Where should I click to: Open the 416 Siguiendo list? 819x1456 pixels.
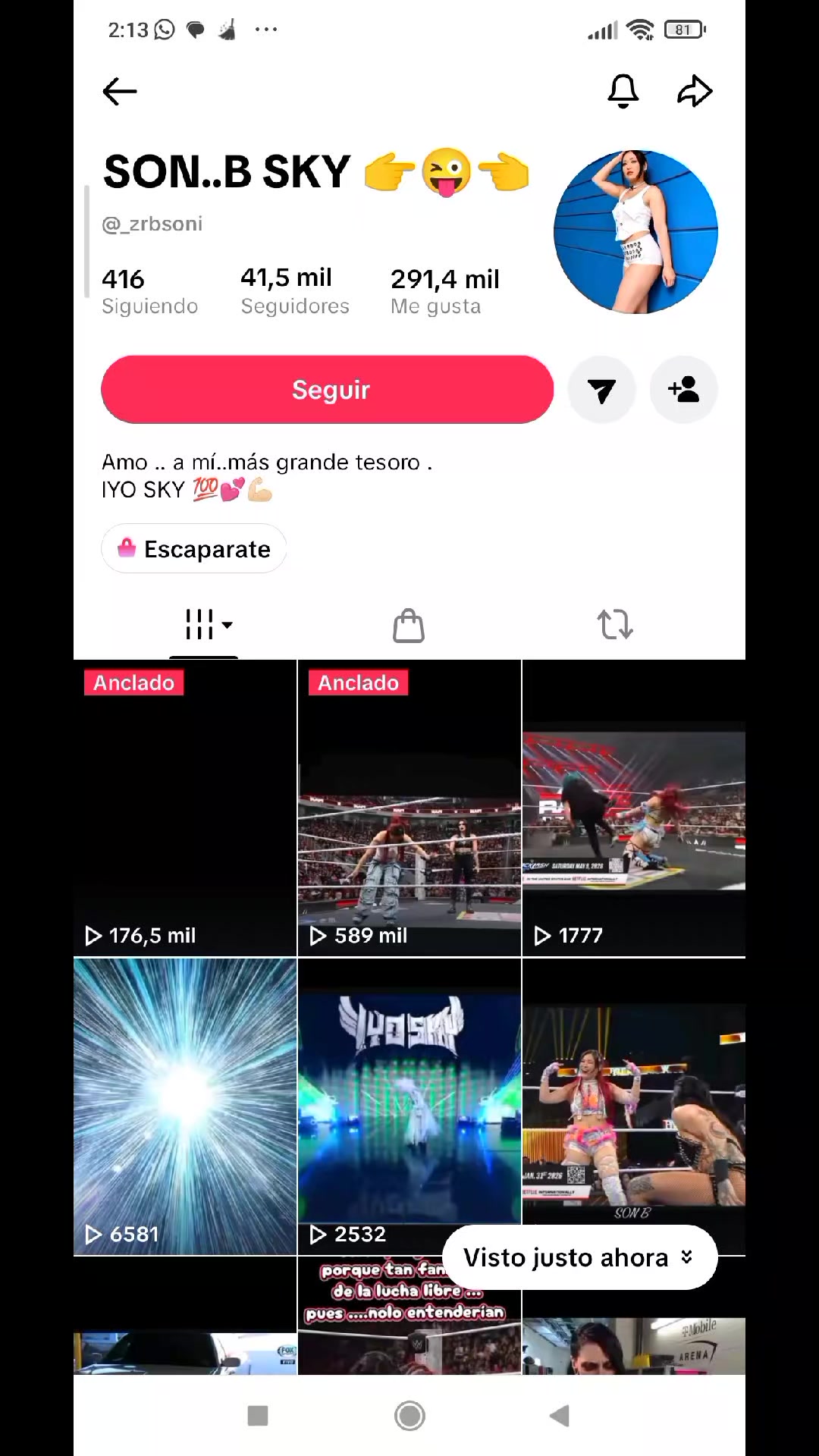click(150, 291)
